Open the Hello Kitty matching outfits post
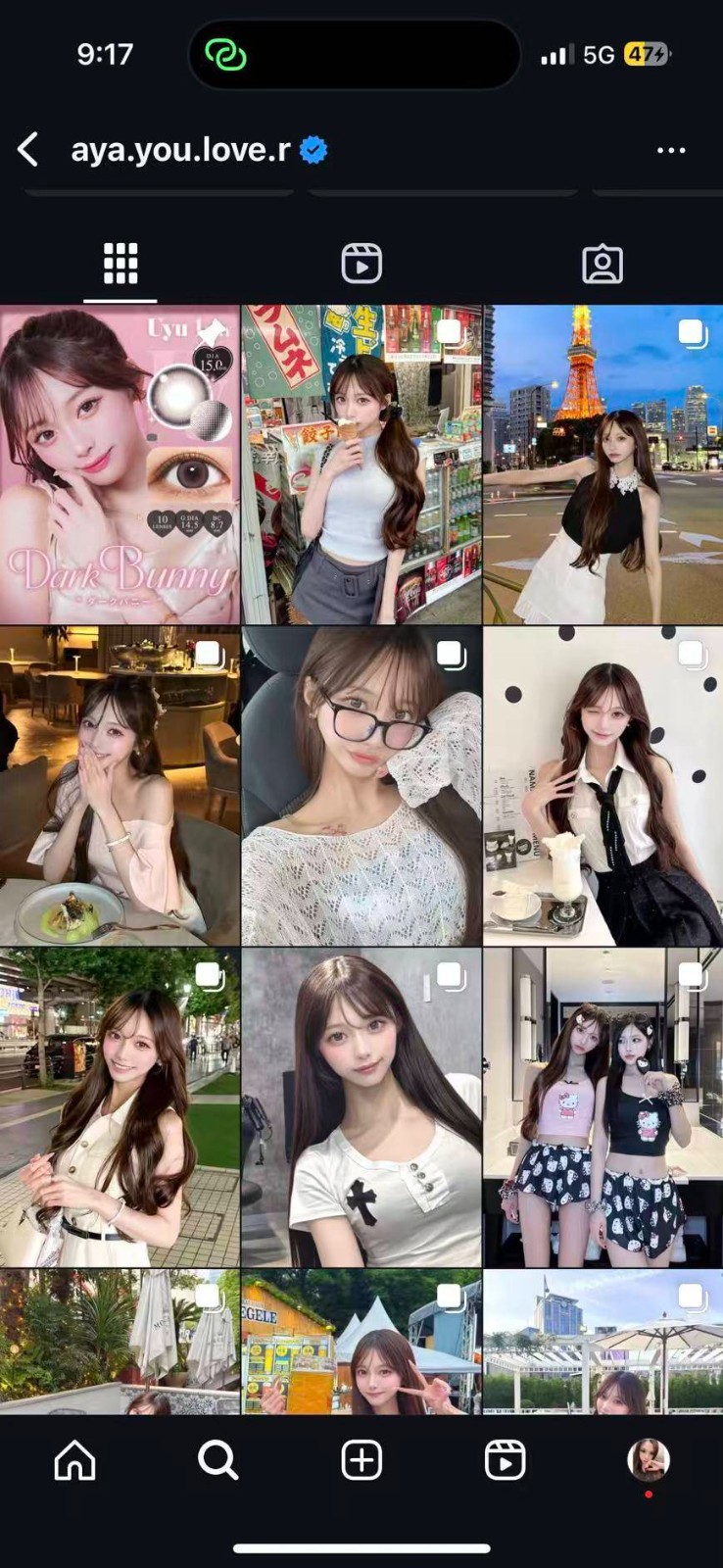The image size is (723, 1568). tap(602, 1107)
